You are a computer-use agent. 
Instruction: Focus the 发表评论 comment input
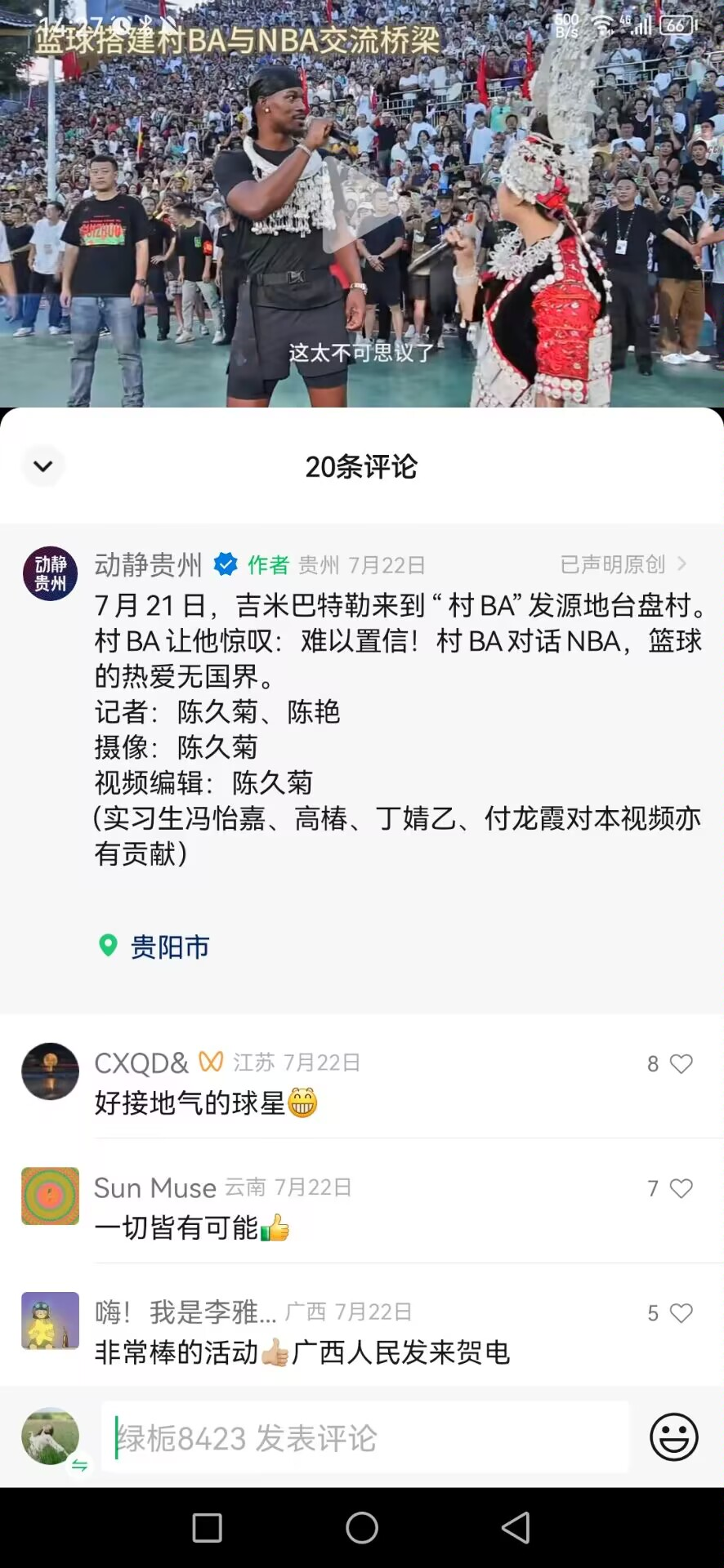[x=364, y=1437]
